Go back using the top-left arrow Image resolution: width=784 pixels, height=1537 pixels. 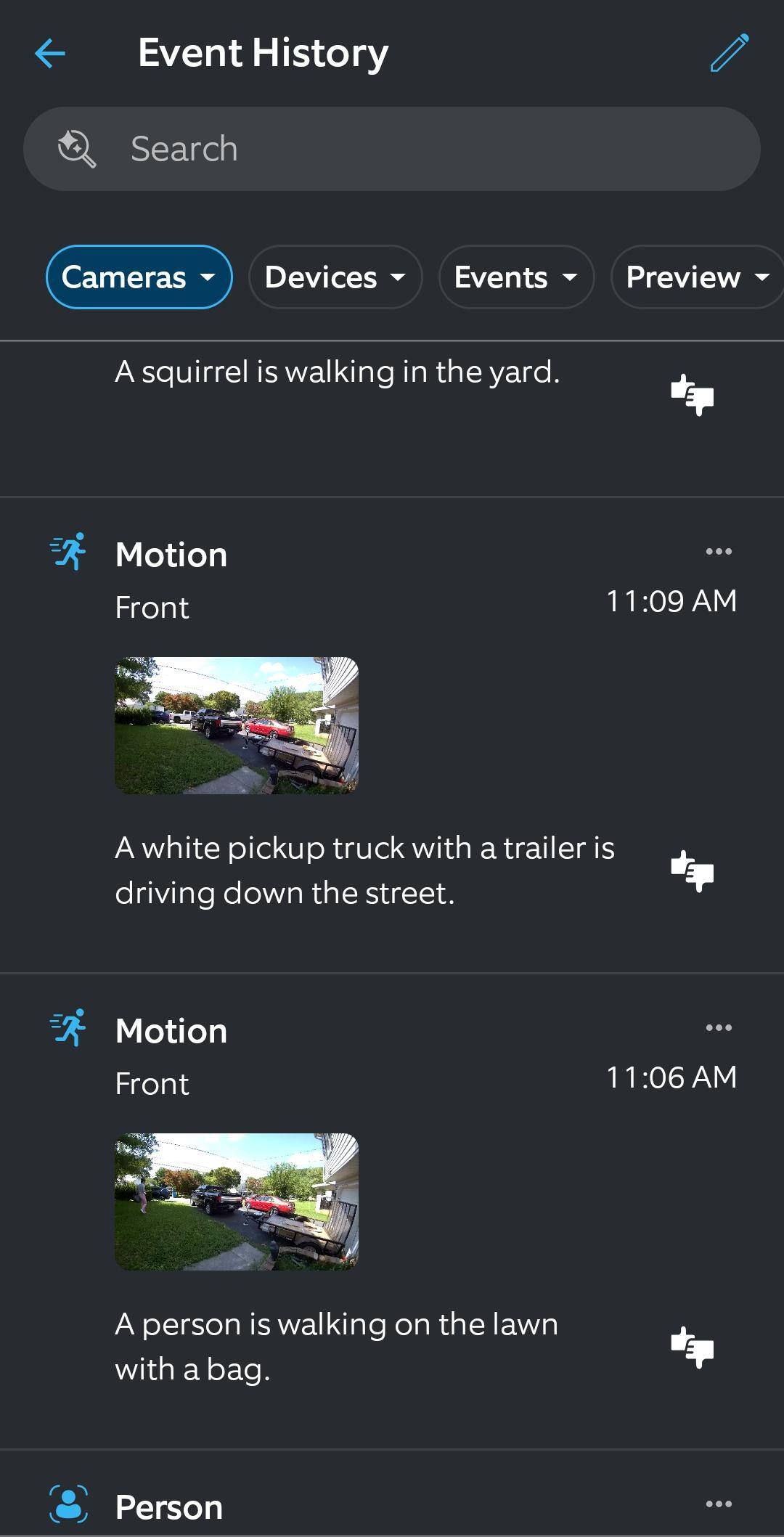pos(50,53)
